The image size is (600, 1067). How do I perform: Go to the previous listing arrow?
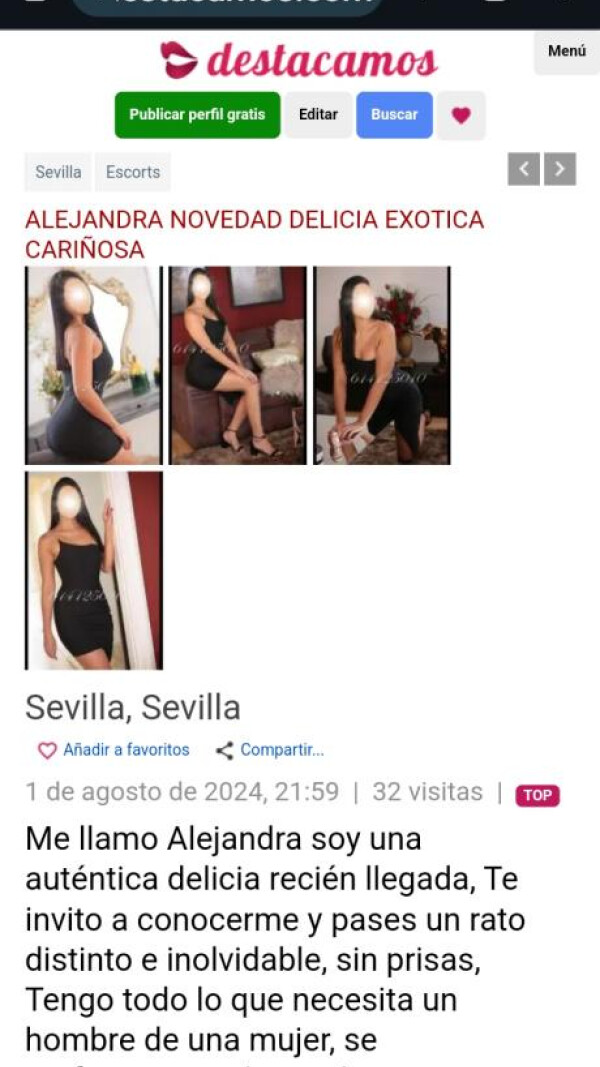click(x=523, y=169)
